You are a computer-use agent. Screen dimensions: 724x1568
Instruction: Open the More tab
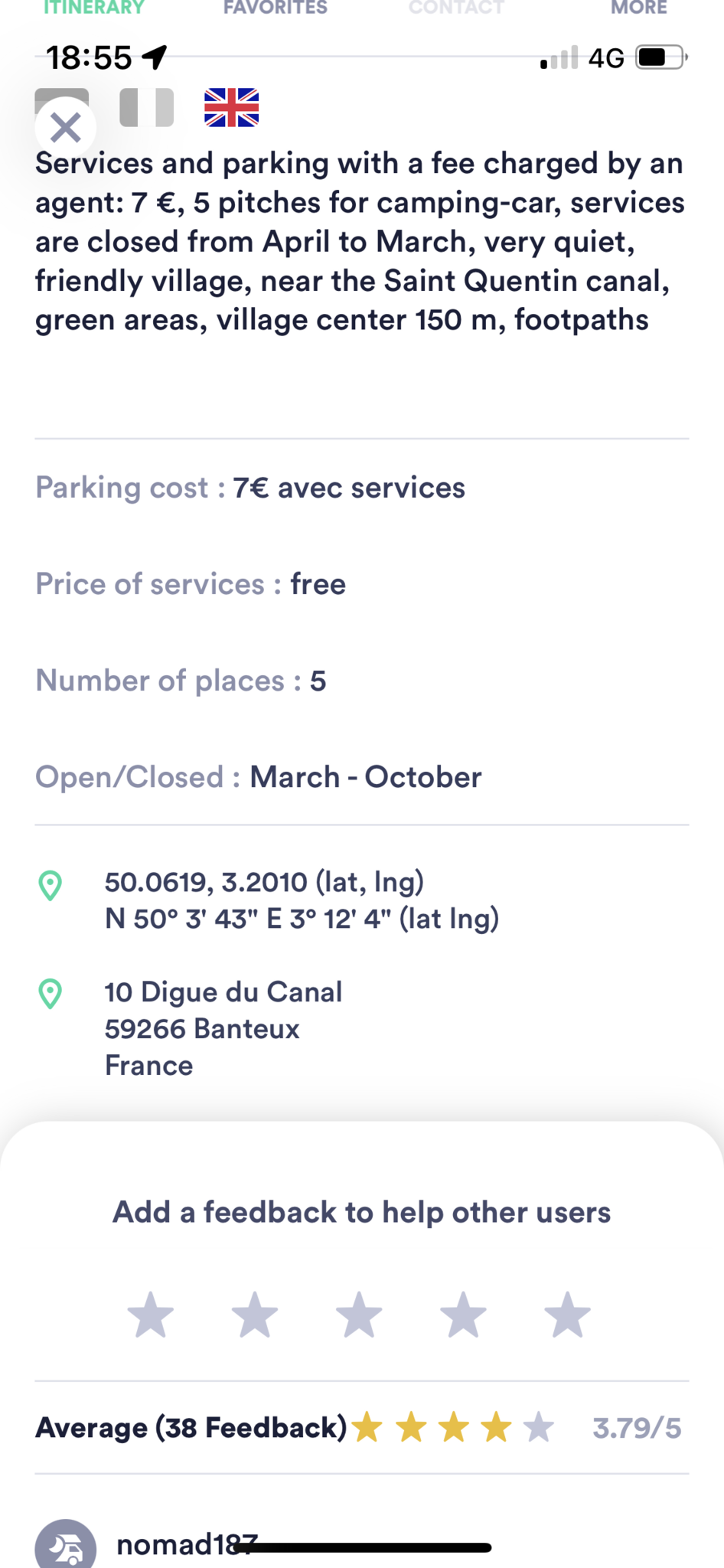pyautogui.click(x=639, y=8)
